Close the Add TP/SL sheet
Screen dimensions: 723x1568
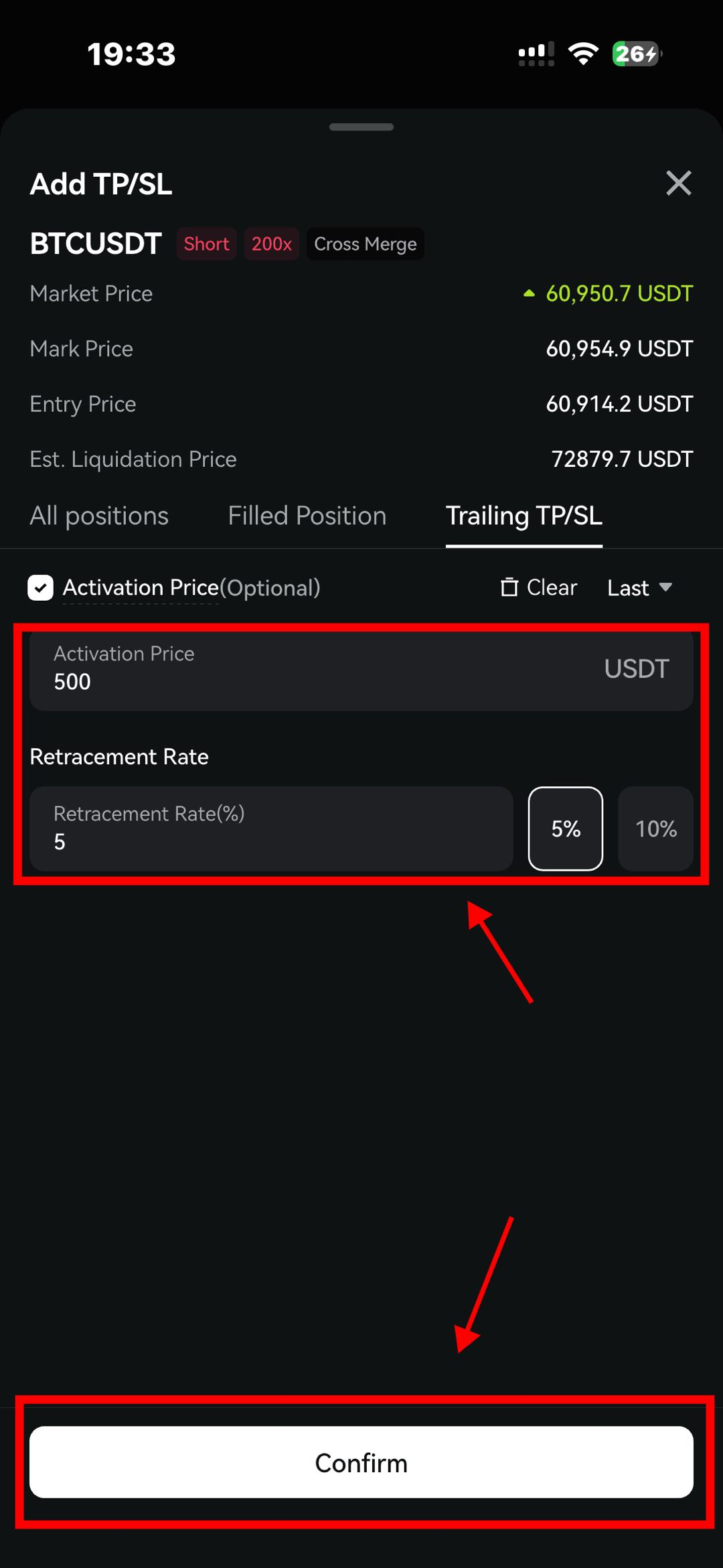(x=678, y=183)
